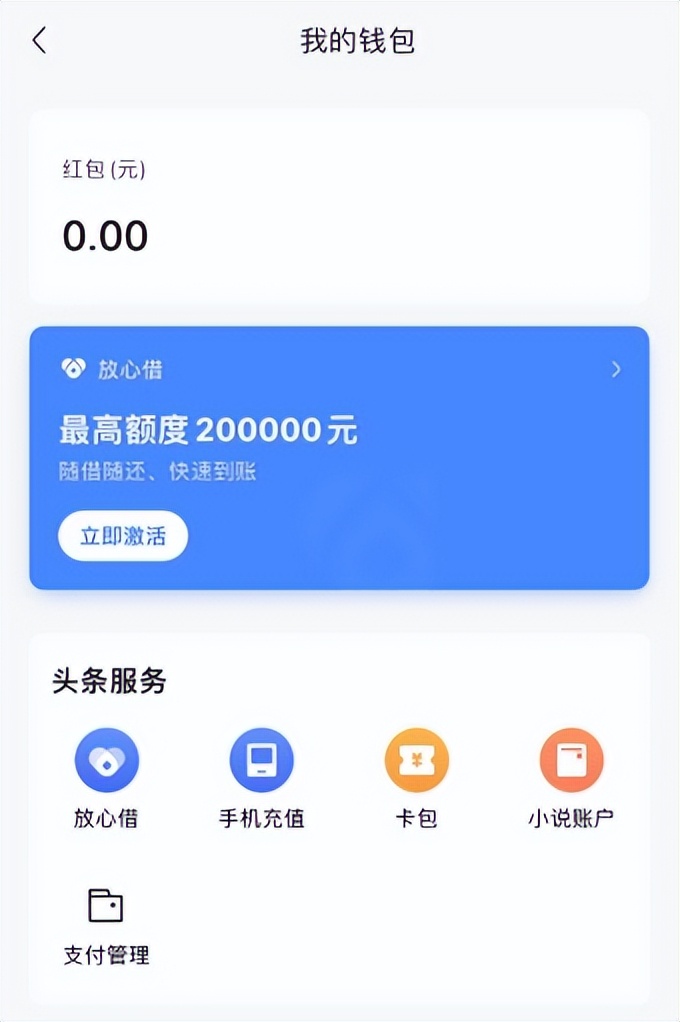
Task: Go back from 我的钱包
Action: point(40,41)
